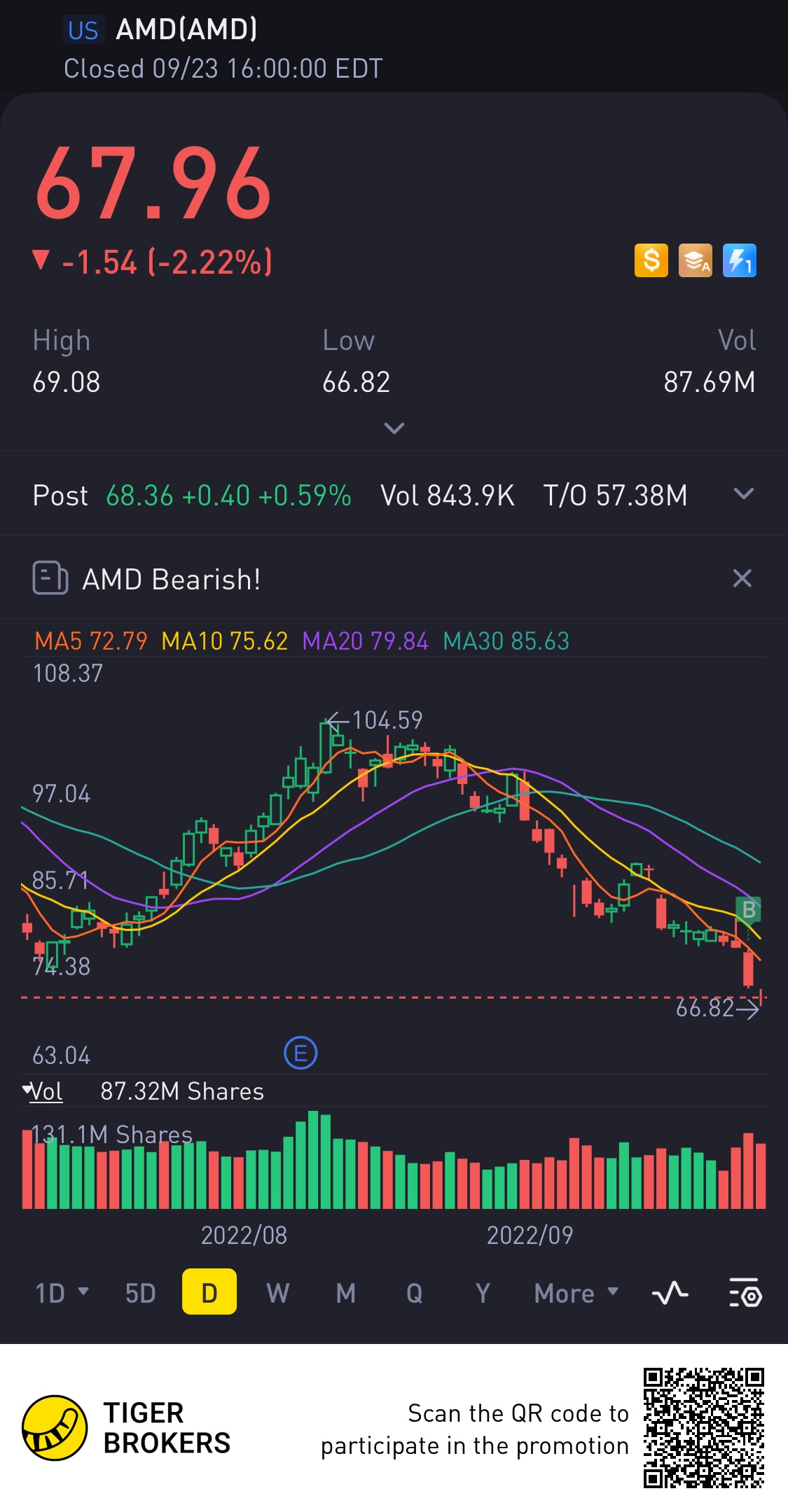Switch to the W weekly chart
Image resolution: width=788 pixels, height=1512 pixels.
point(277,1293)
